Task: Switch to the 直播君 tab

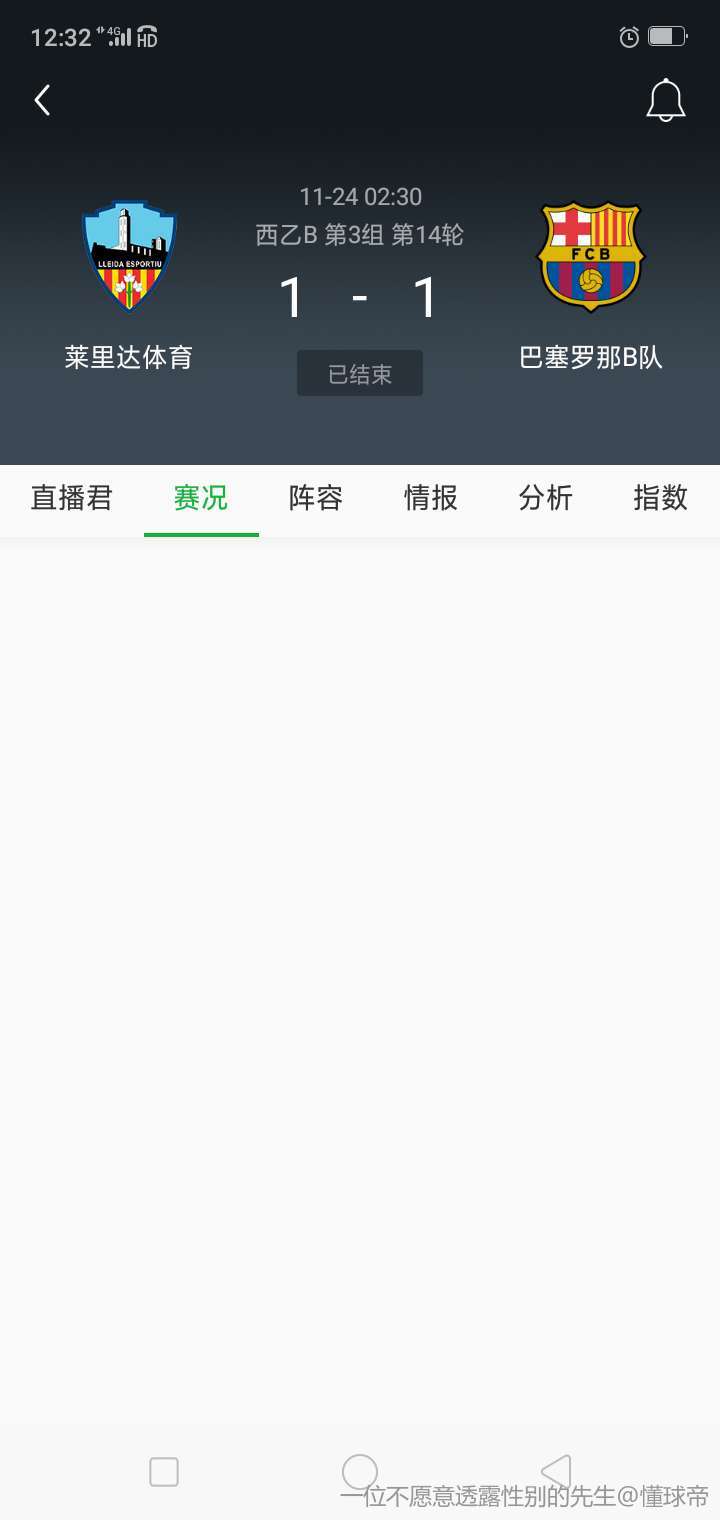Action: click(x=72, y=497)
